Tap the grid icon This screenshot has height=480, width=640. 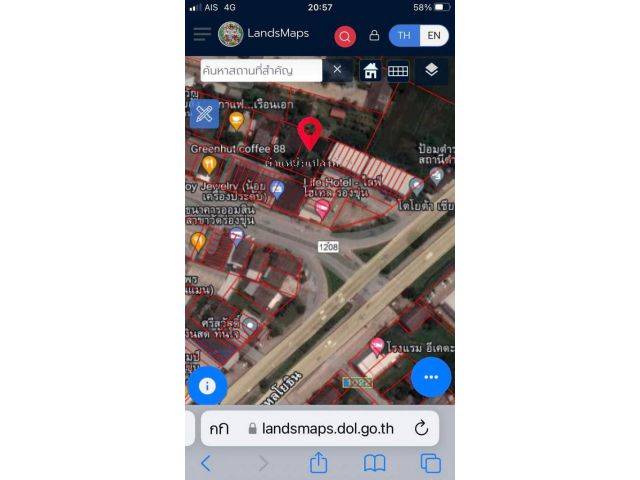pos(398,70)
